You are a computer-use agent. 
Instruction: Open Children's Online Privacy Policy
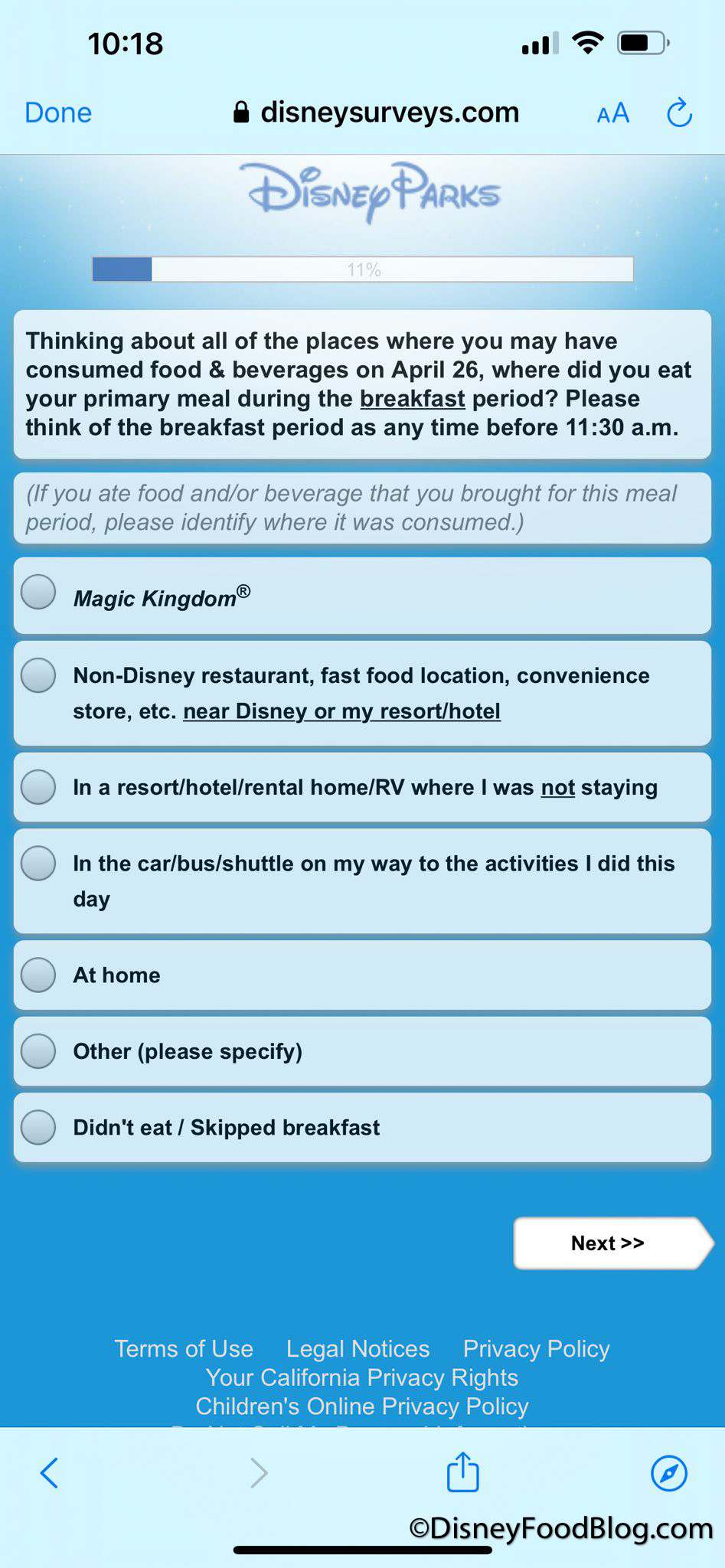click(x=361, y=1406)
